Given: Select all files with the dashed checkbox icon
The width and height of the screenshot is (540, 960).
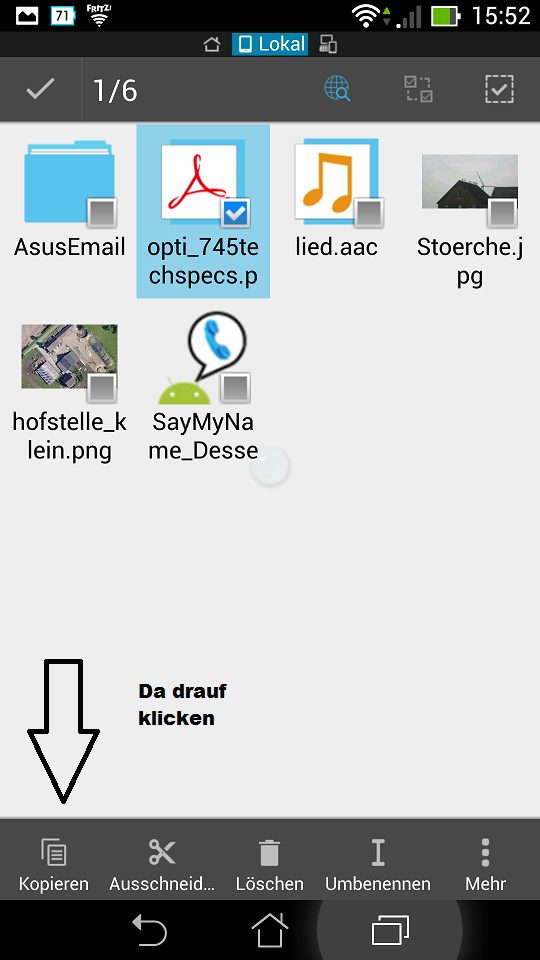Looking at the screenshot, I should (499, 89).
